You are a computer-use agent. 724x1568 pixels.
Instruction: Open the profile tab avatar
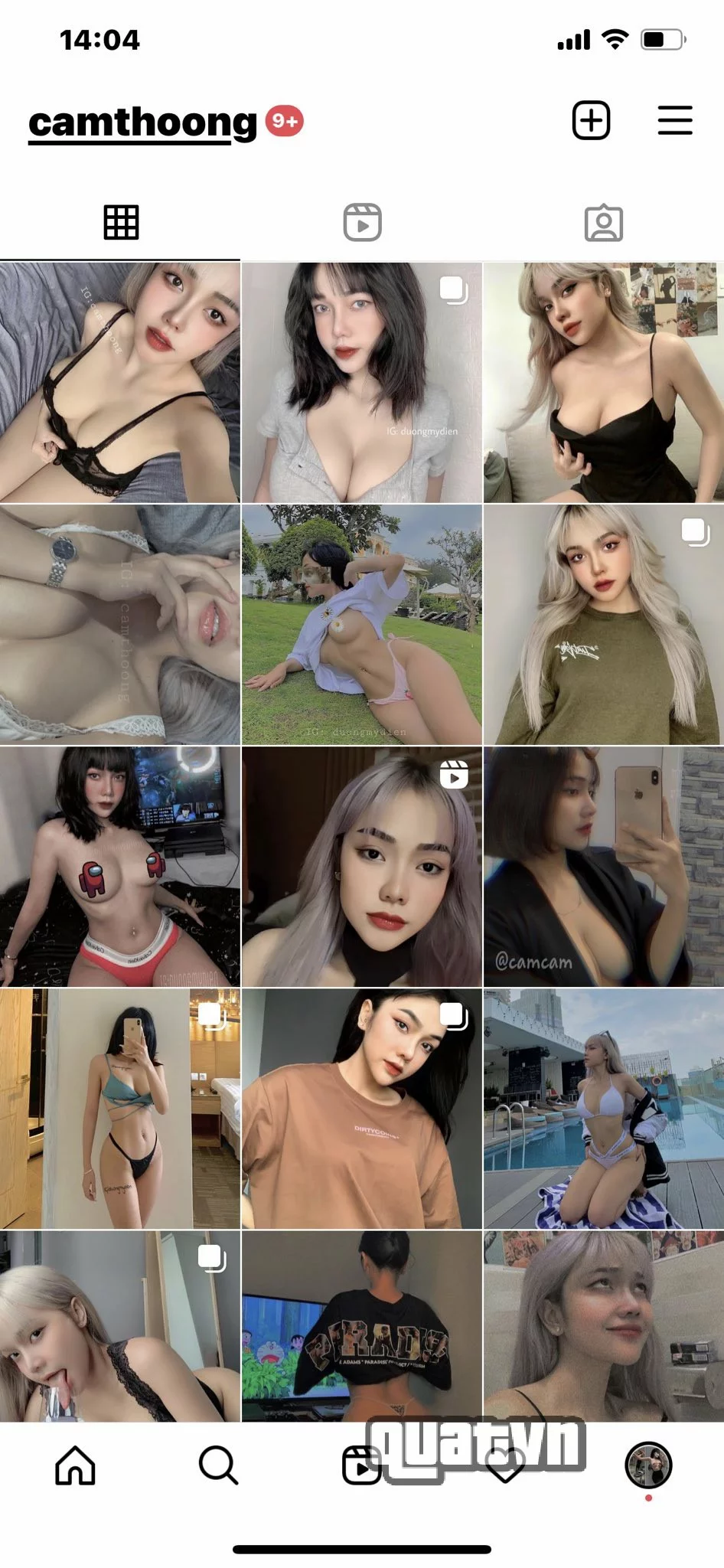pos(648,1465)
